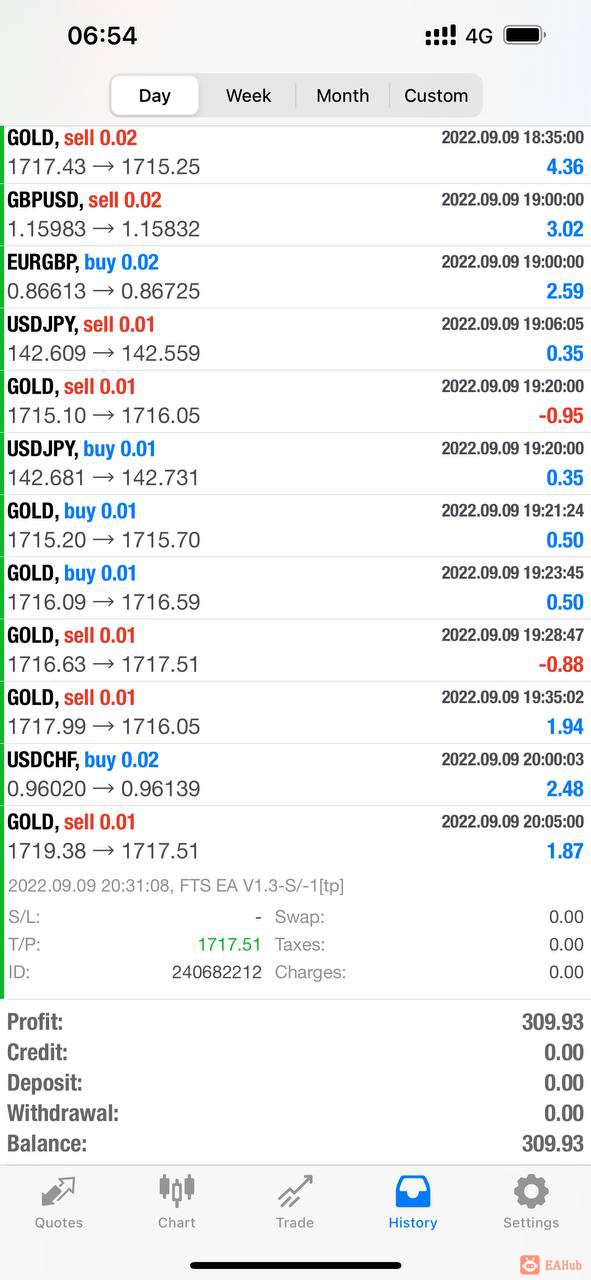
Task: Switch to the Month period
Action: pos(342,96)
